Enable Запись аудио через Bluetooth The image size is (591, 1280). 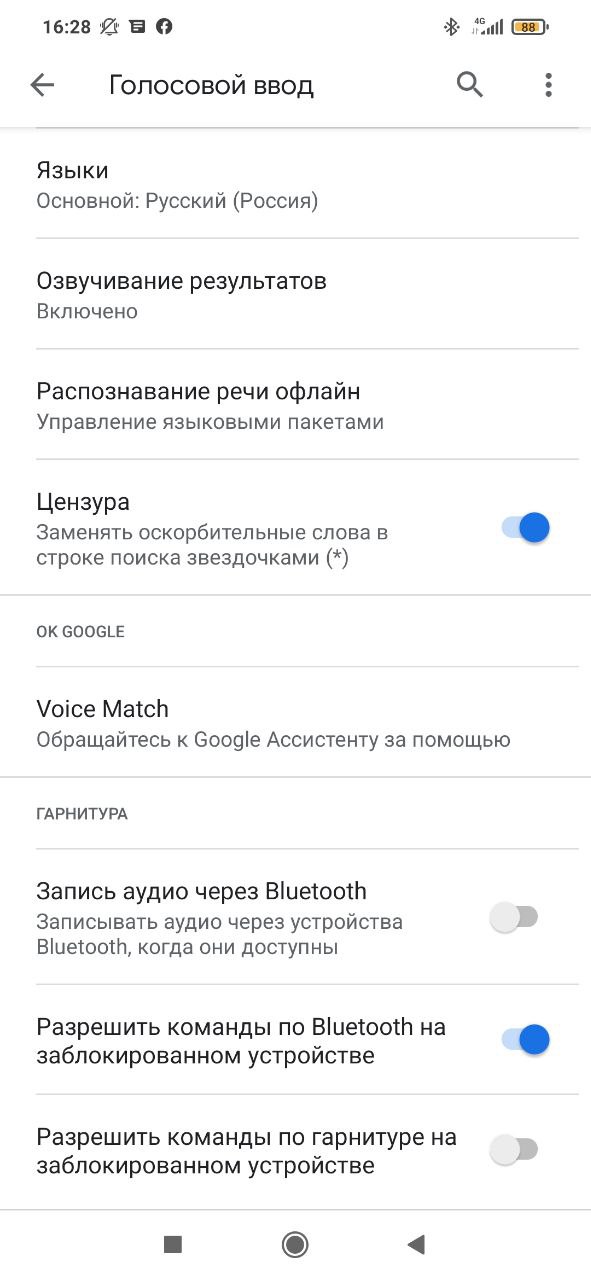pyautogui.click(x=514, y=917)
